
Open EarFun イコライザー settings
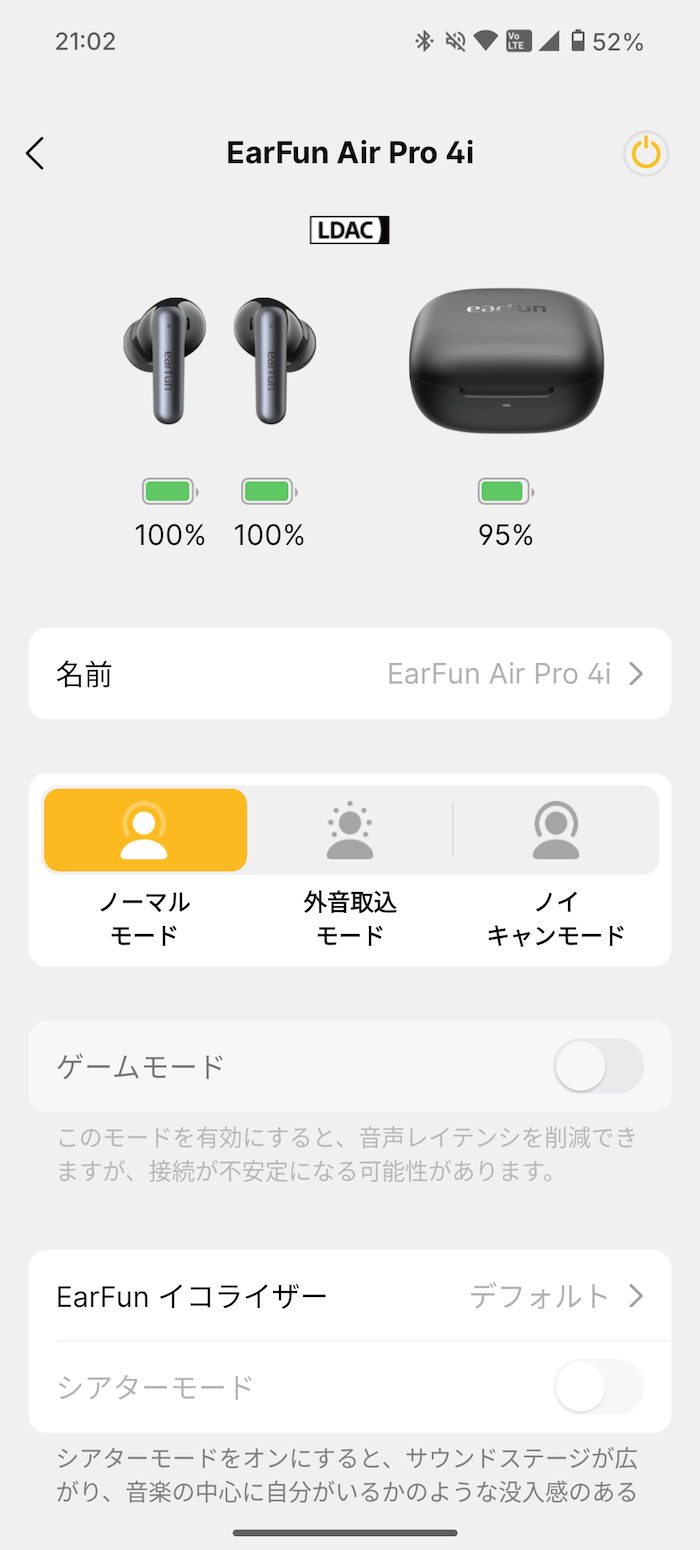point(350,1296)
